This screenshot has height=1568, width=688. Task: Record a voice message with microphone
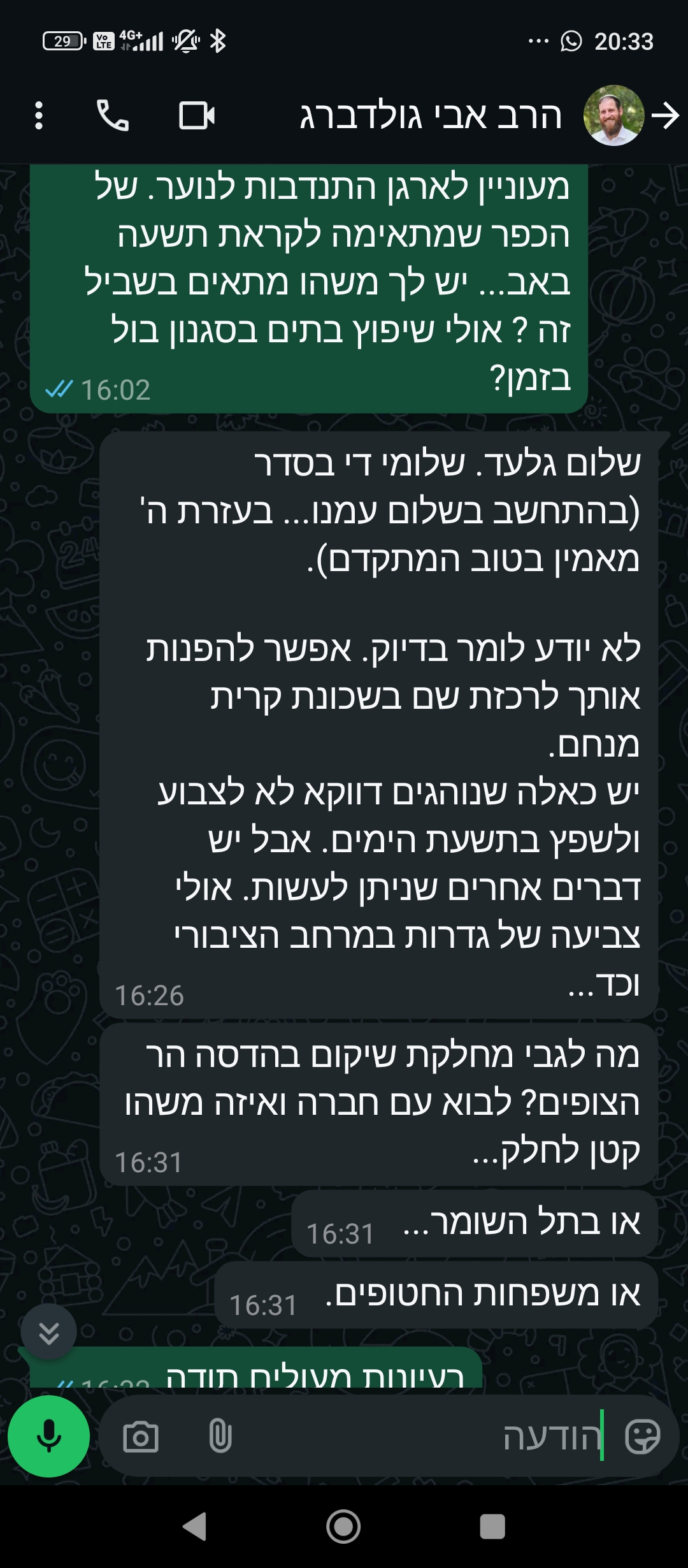tap(48, 1437)
